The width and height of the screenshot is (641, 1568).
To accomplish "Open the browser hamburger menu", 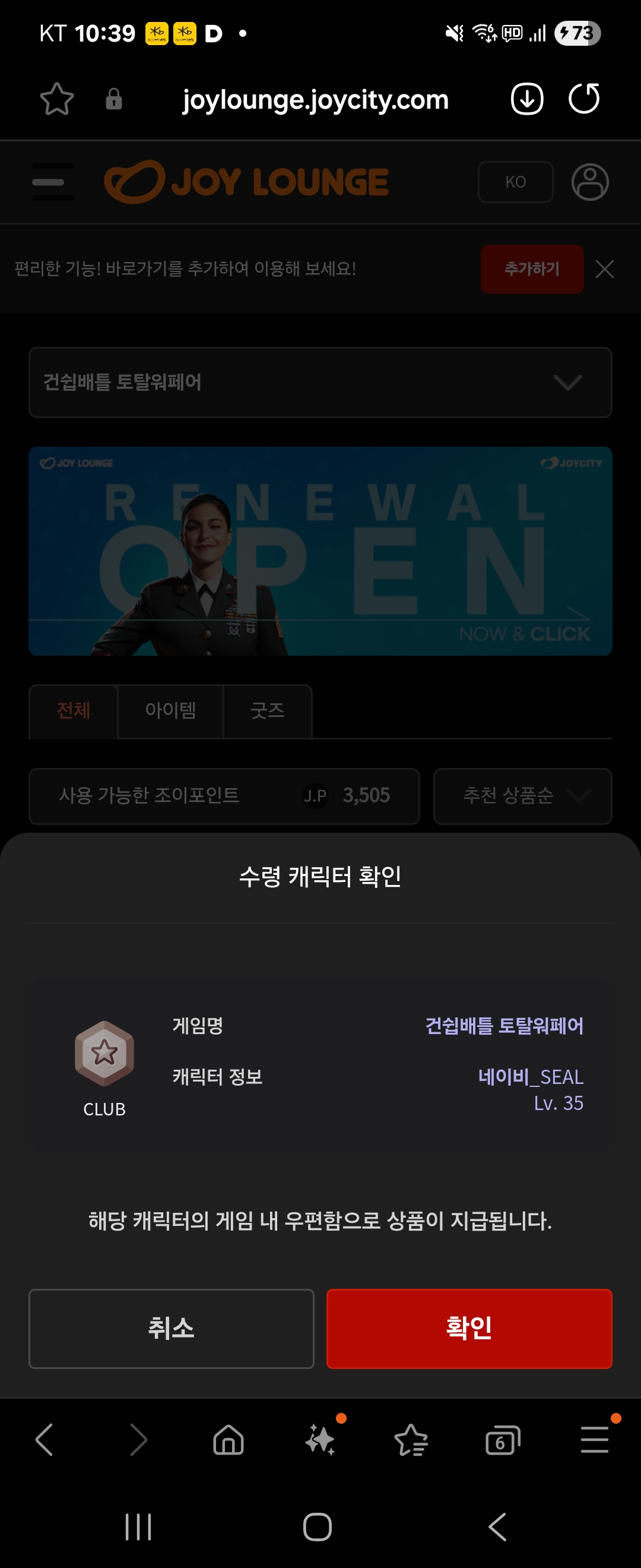I will pos(594,1440).
